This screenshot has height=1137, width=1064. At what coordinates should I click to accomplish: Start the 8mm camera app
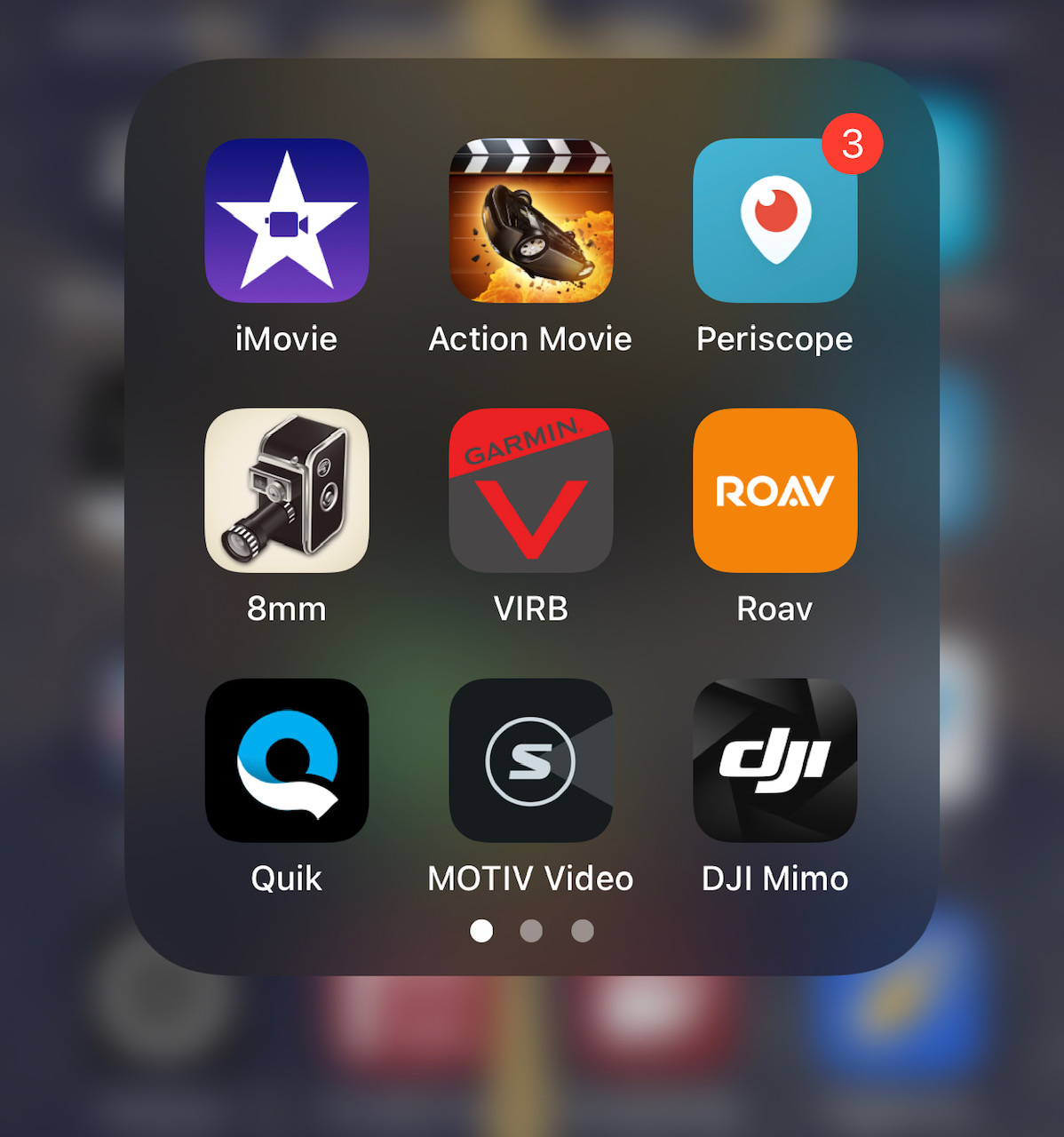[286, 490]
